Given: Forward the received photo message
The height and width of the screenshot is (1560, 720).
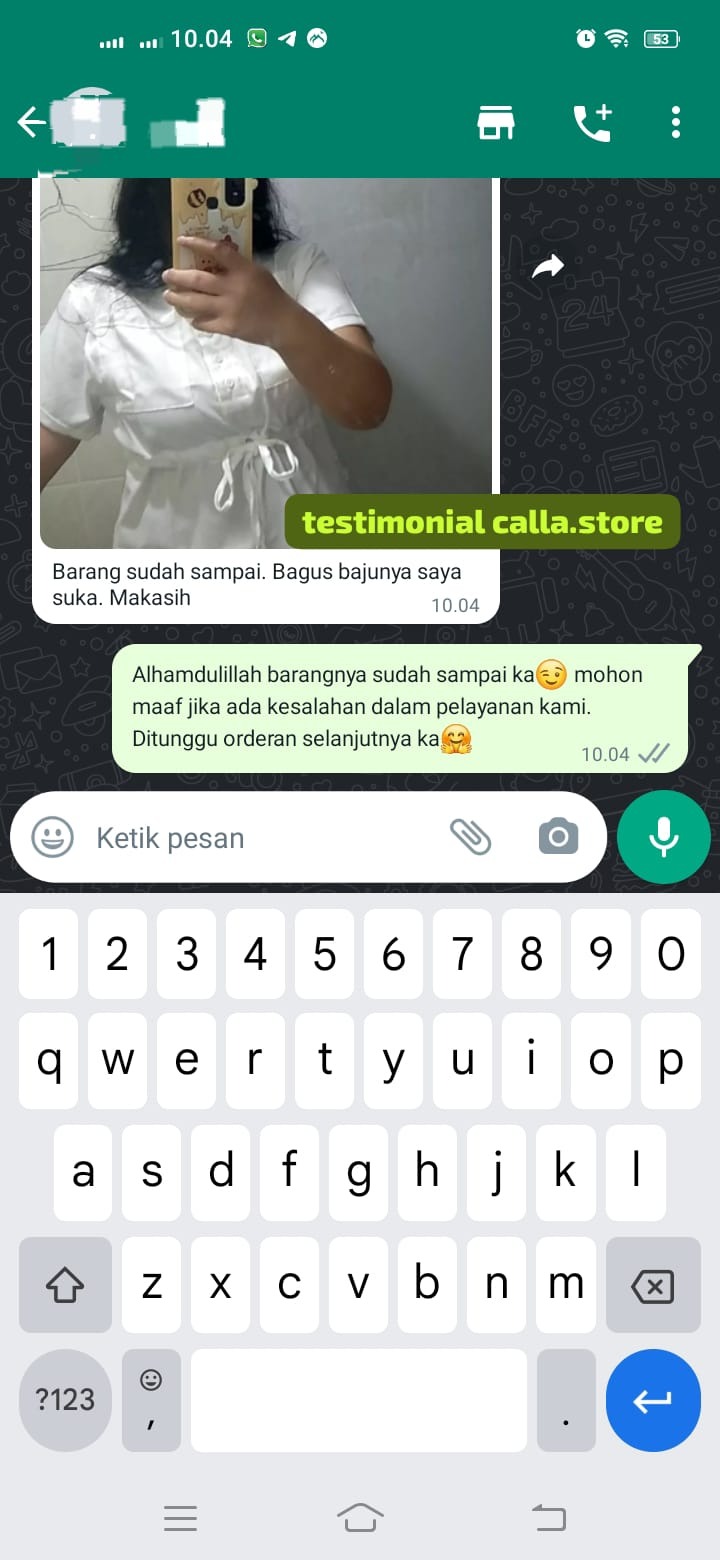Looking at the screenshot, I should pyautogui.click(x=547, y=266).
